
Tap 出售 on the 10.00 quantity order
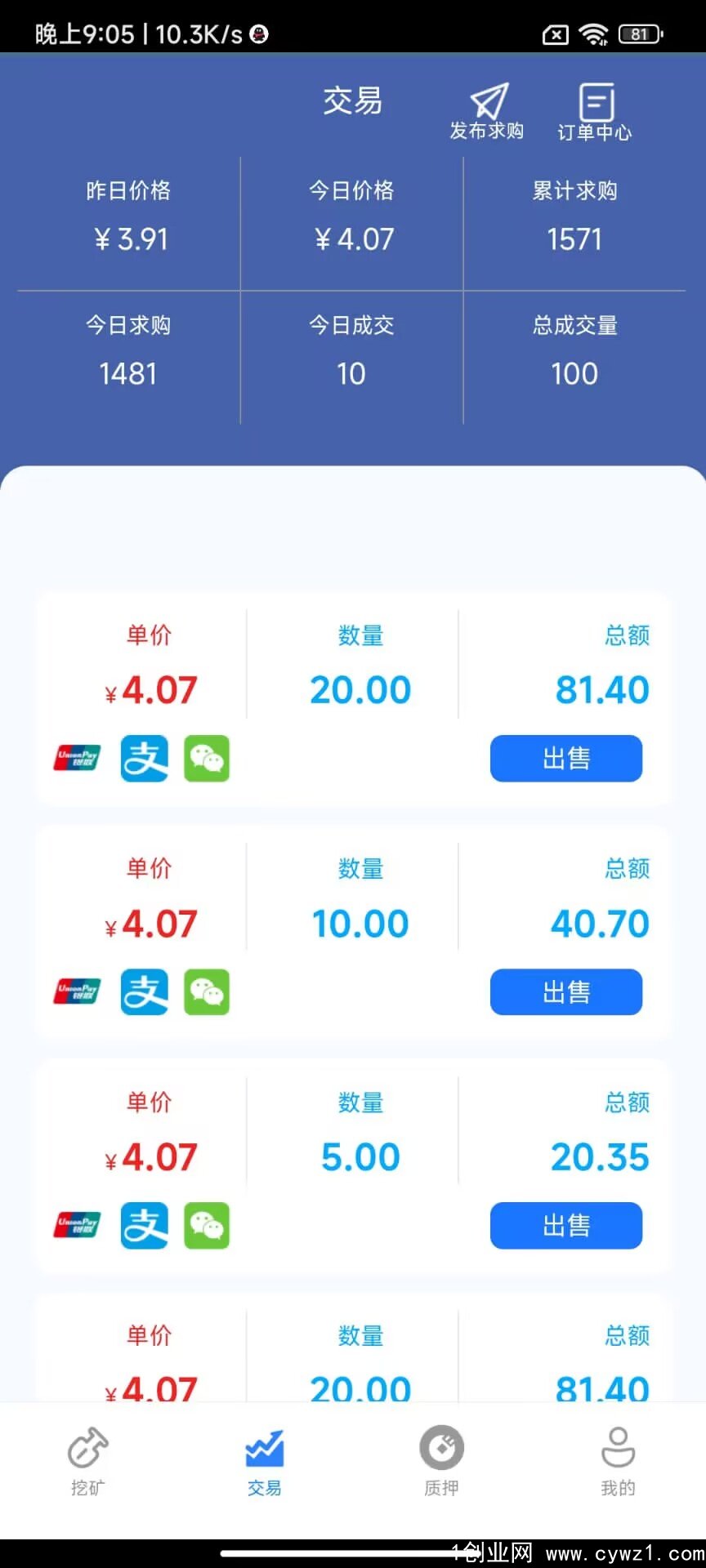point(565,992)
